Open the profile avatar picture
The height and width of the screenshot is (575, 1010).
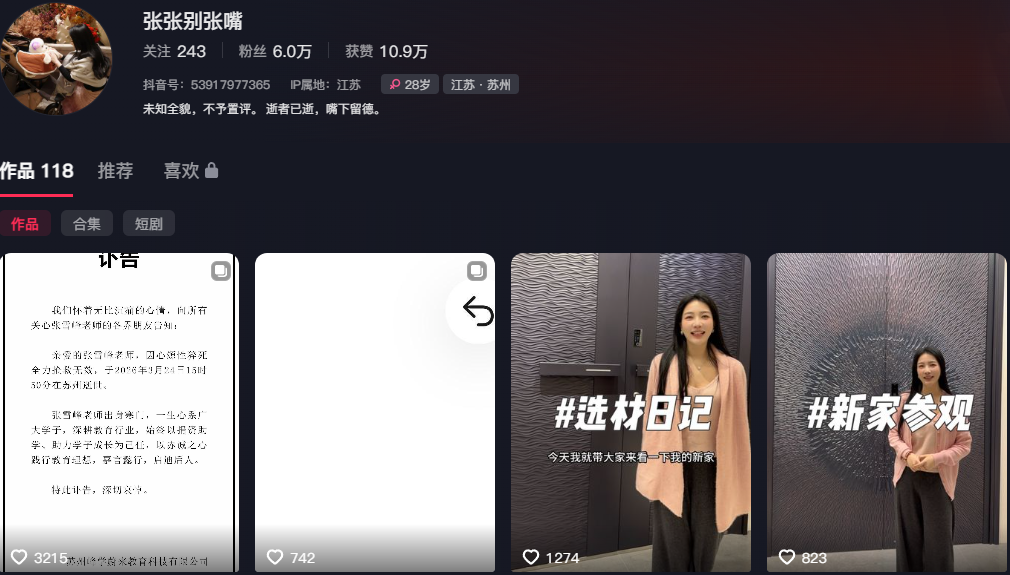tap(55, 58)
